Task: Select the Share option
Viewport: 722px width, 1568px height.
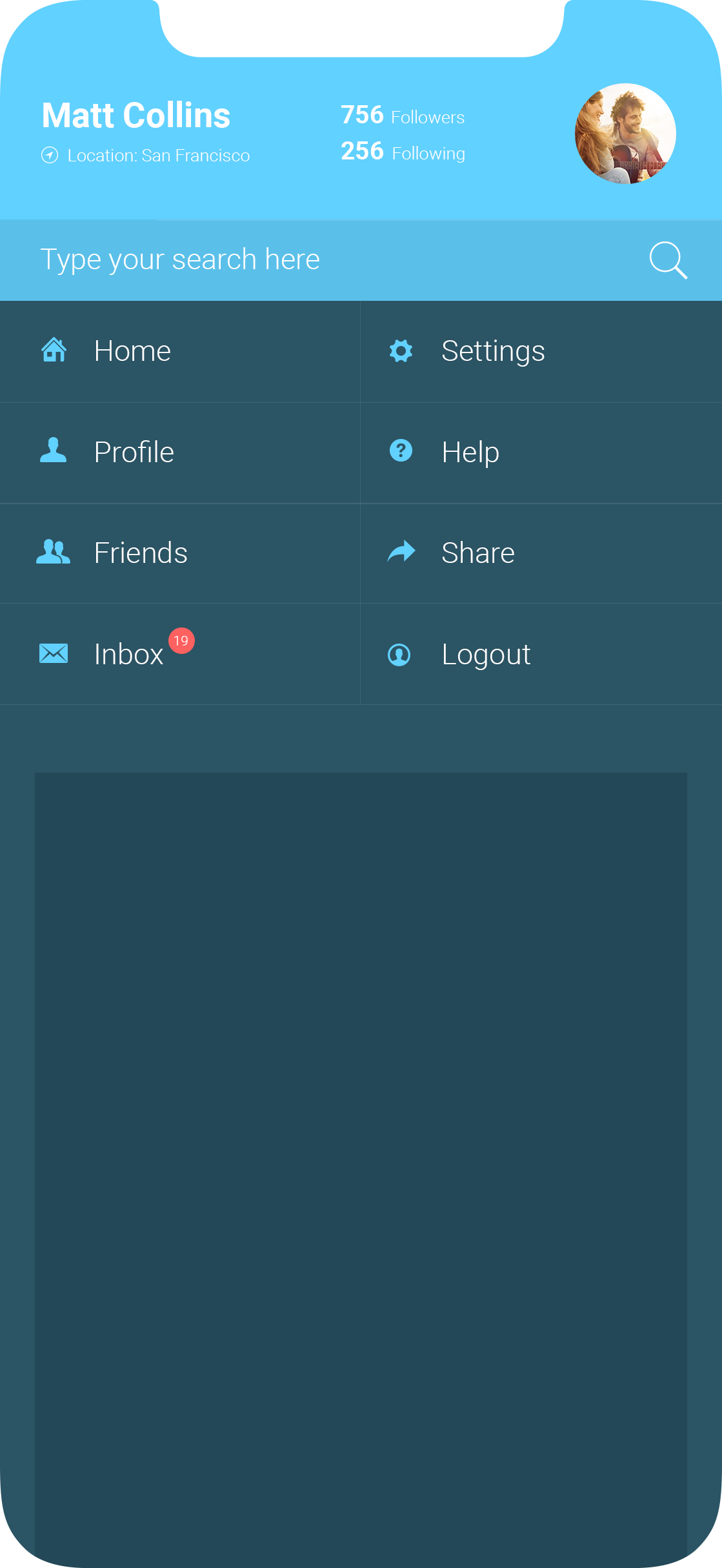Action: 477,553
